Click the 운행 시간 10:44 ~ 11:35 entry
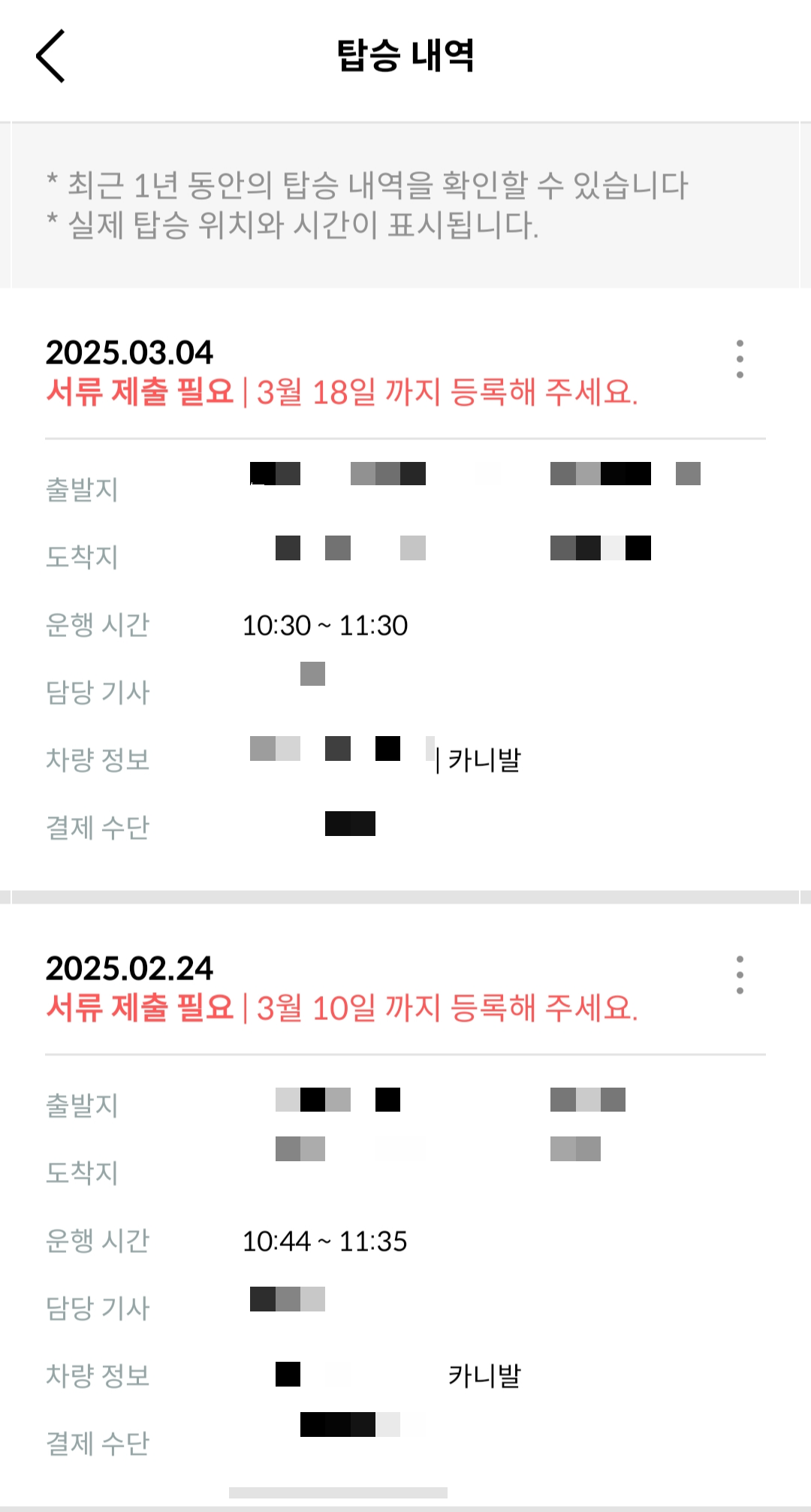This screenshot has width=811, height=1512. click(324, 1242)
